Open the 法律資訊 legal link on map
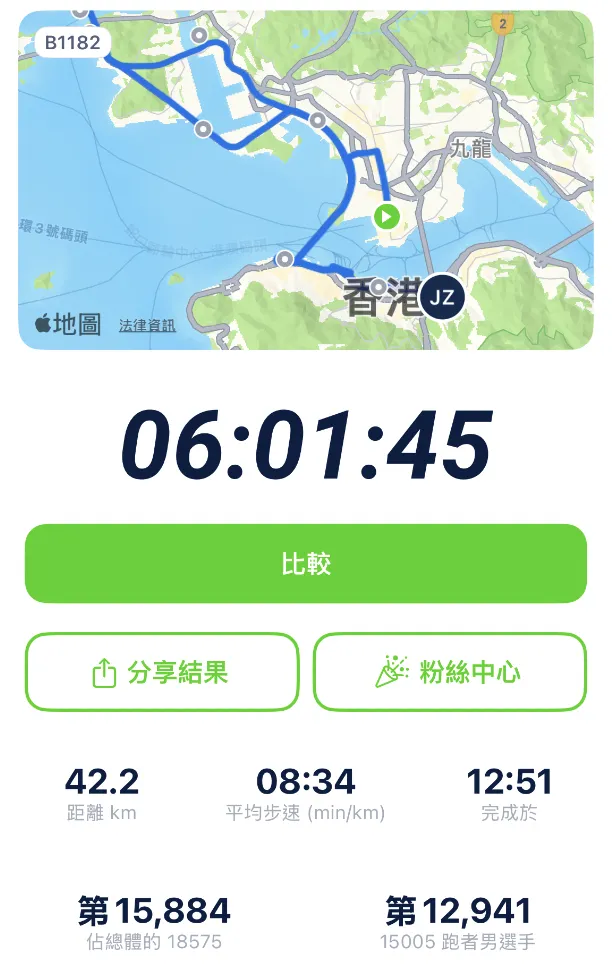Image resolution: width=616 pixels, height=974 pixels. [x=147, y=325]
